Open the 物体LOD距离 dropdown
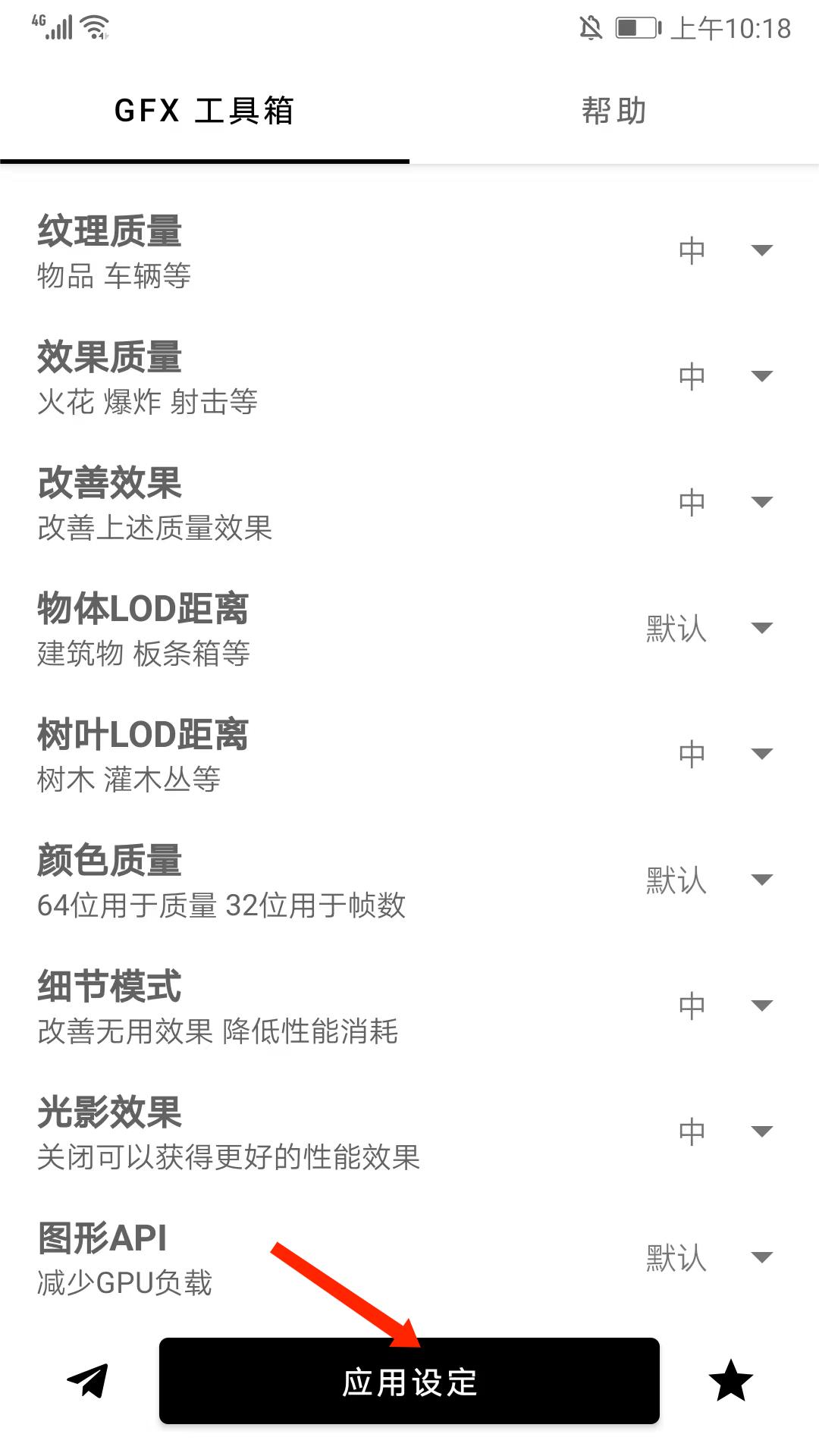Viewport: 819px width, 1456px height. (762, 628)
